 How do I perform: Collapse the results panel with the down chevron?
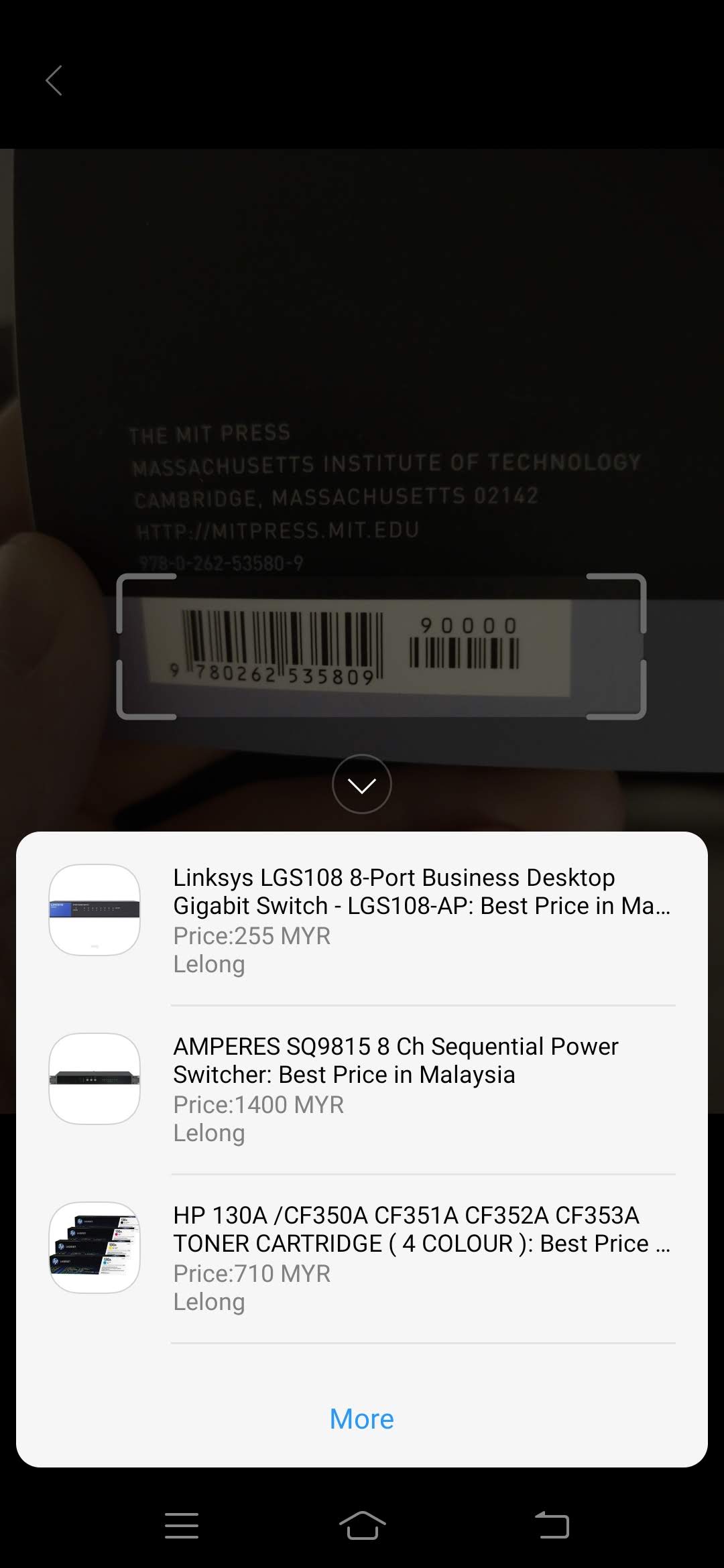(x=362, y=784)
